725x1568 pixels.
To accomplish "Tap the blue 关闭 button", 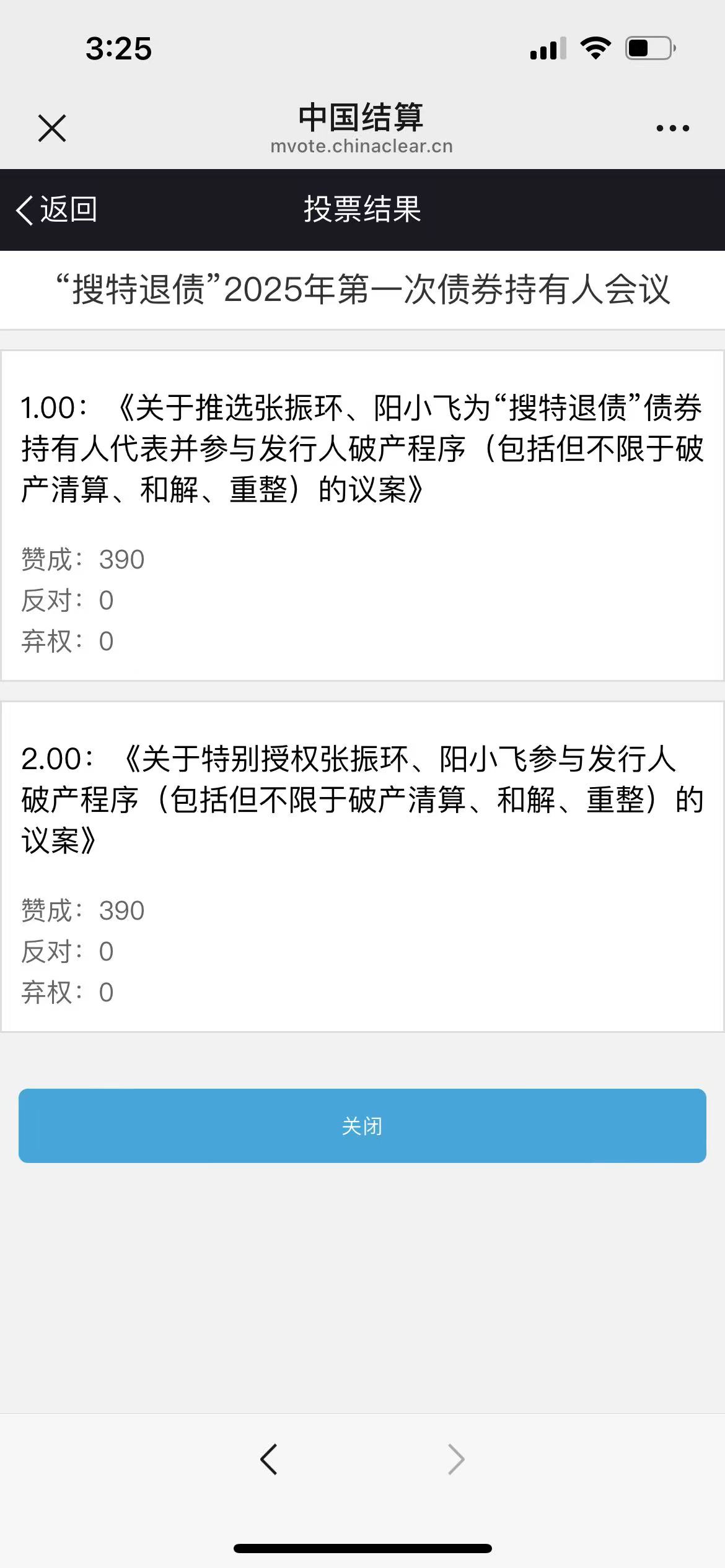I will tap(362, 1125).
